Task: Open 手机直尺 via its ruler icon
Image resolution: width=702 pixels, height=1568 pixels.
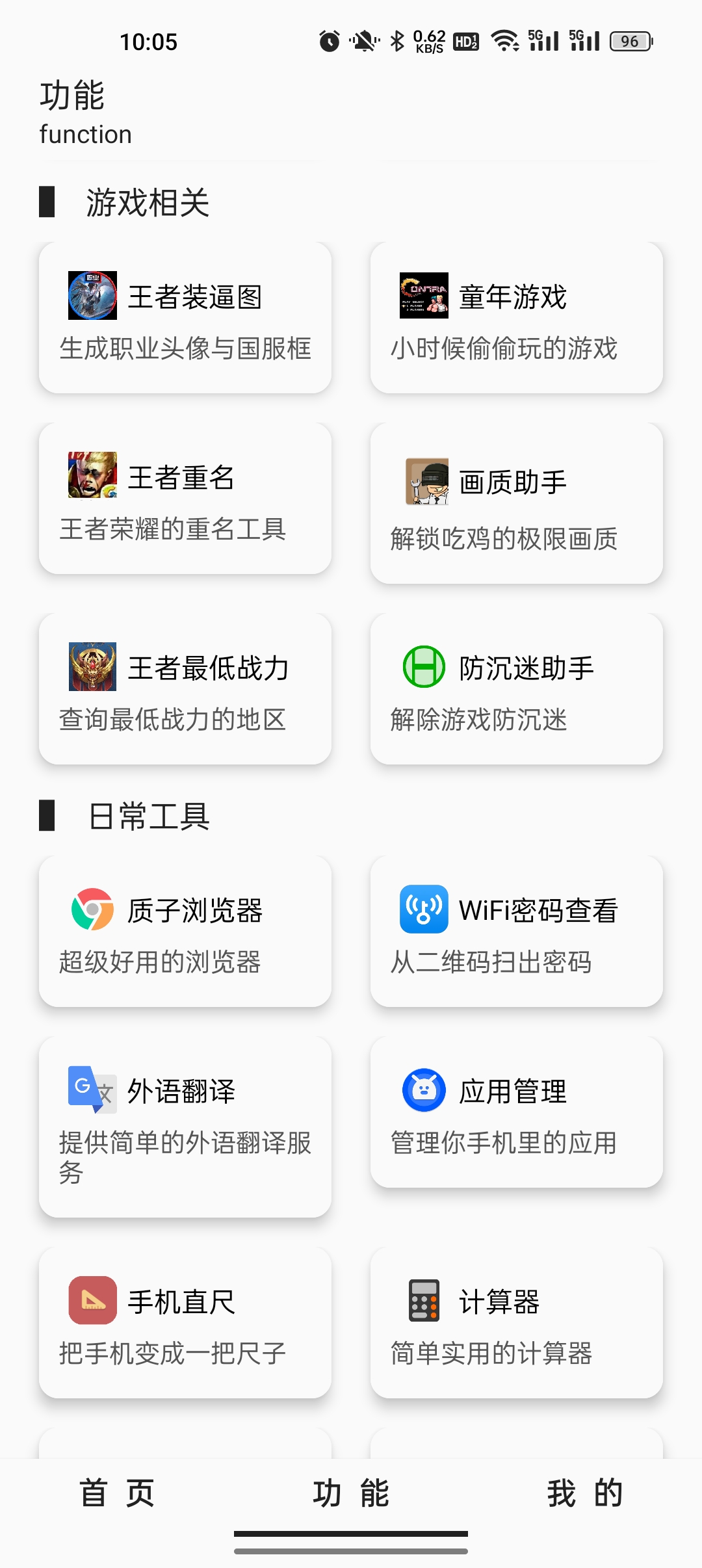Action: pos(92,1301)
